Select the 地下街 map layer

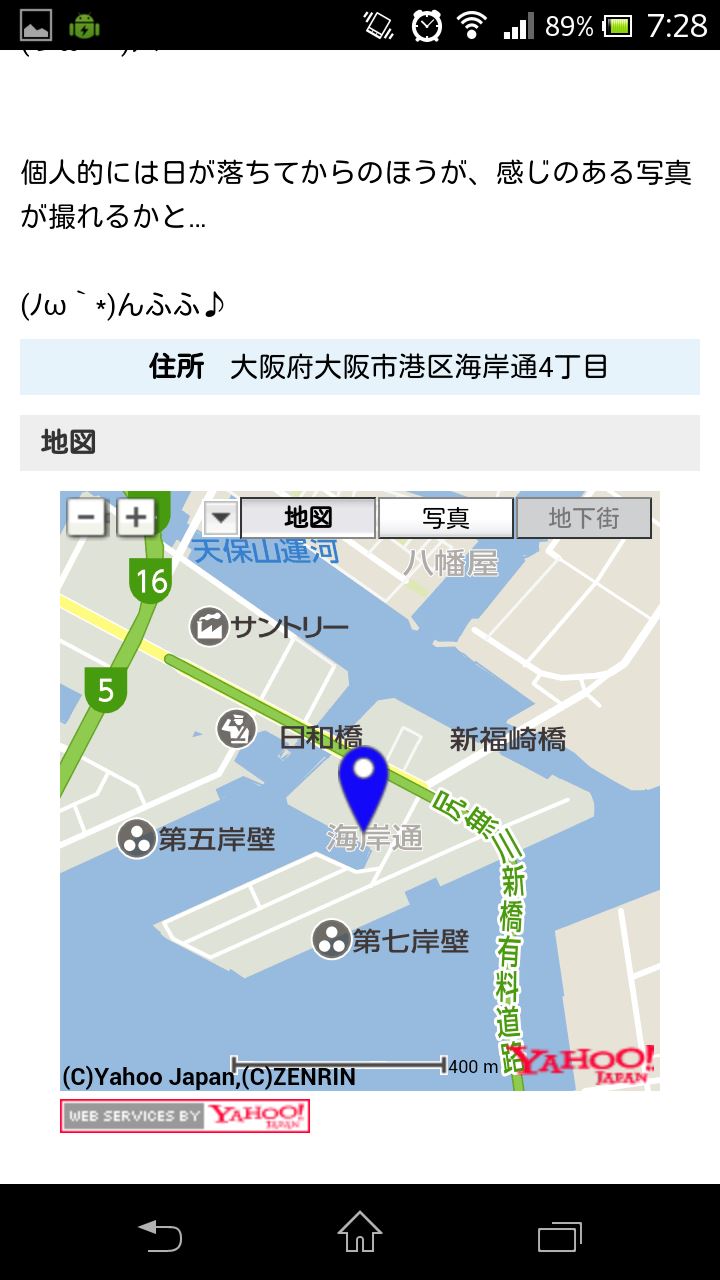pyautogui.click(x=584, y=518)
